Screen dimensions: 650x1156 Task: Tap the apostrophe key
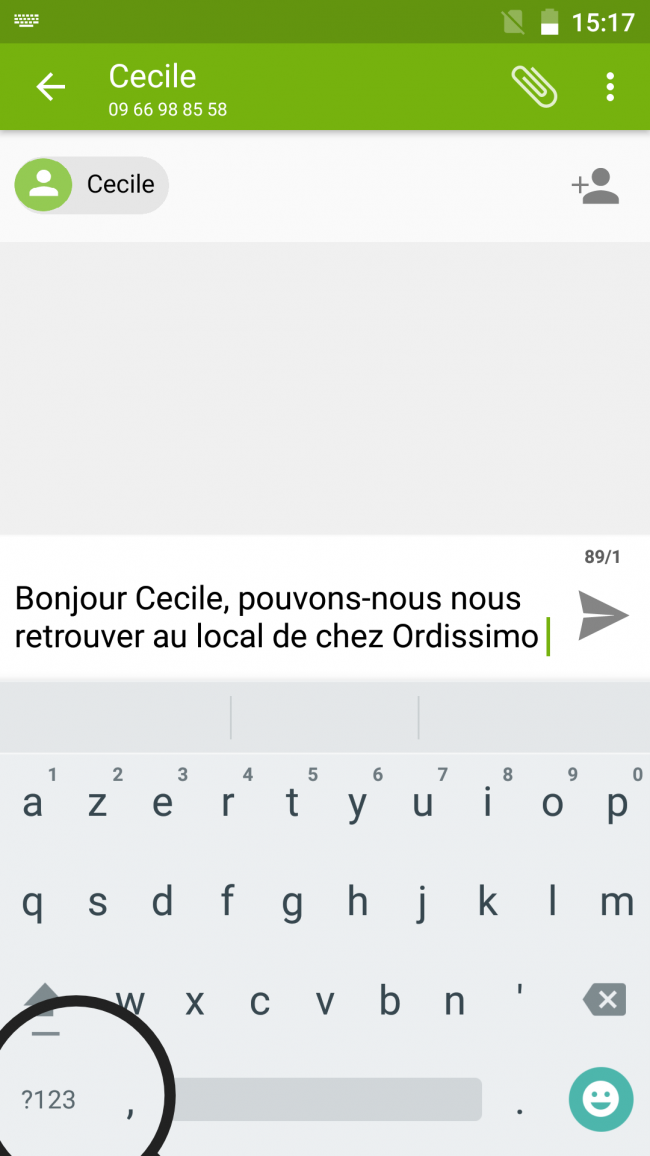click(520, 999)
